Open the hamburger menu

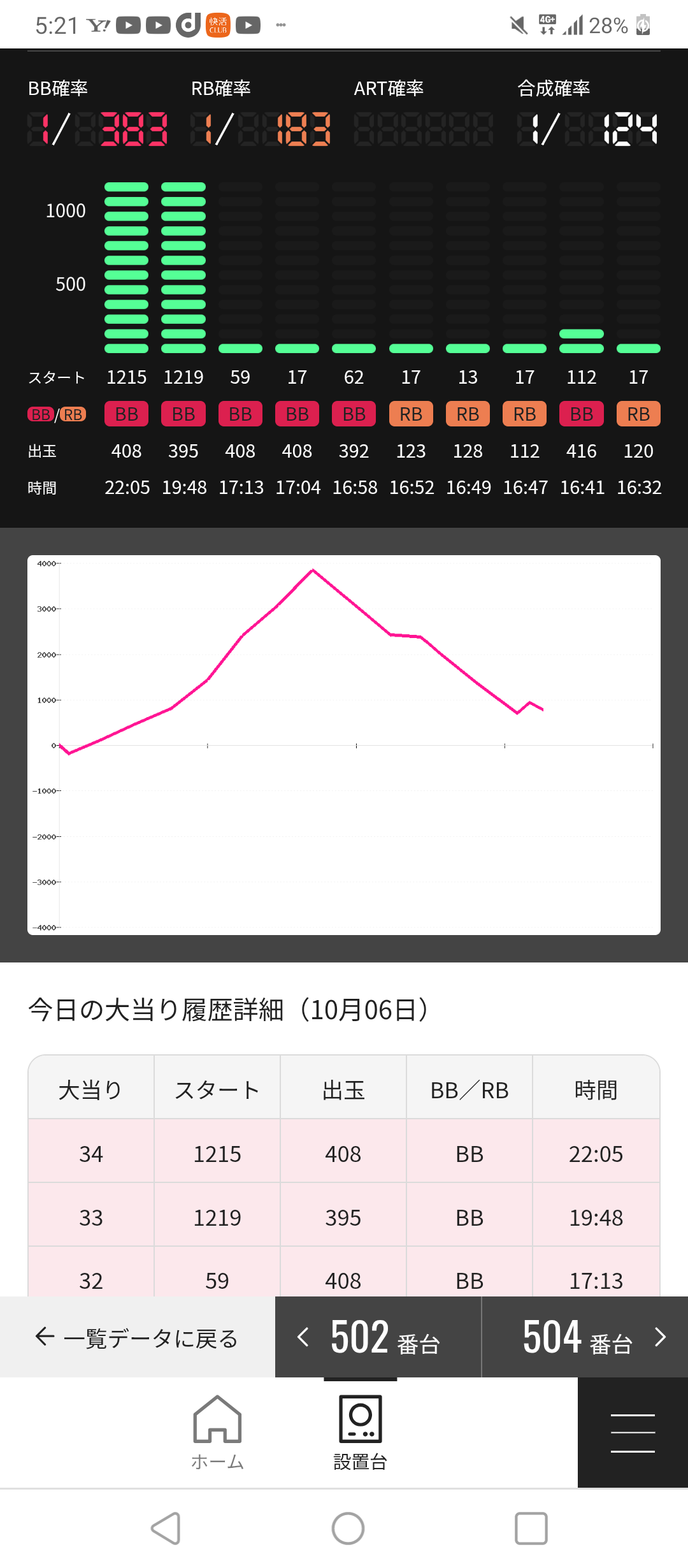pos(633,1433)
